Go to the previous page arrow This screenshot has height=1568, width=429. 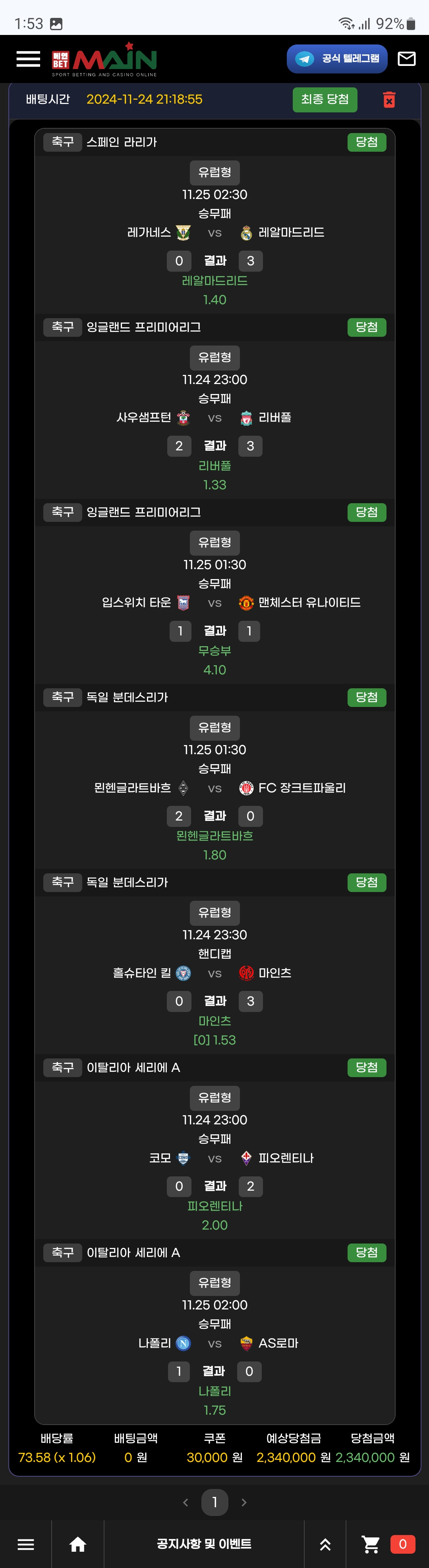click(x=186, y=1502)
